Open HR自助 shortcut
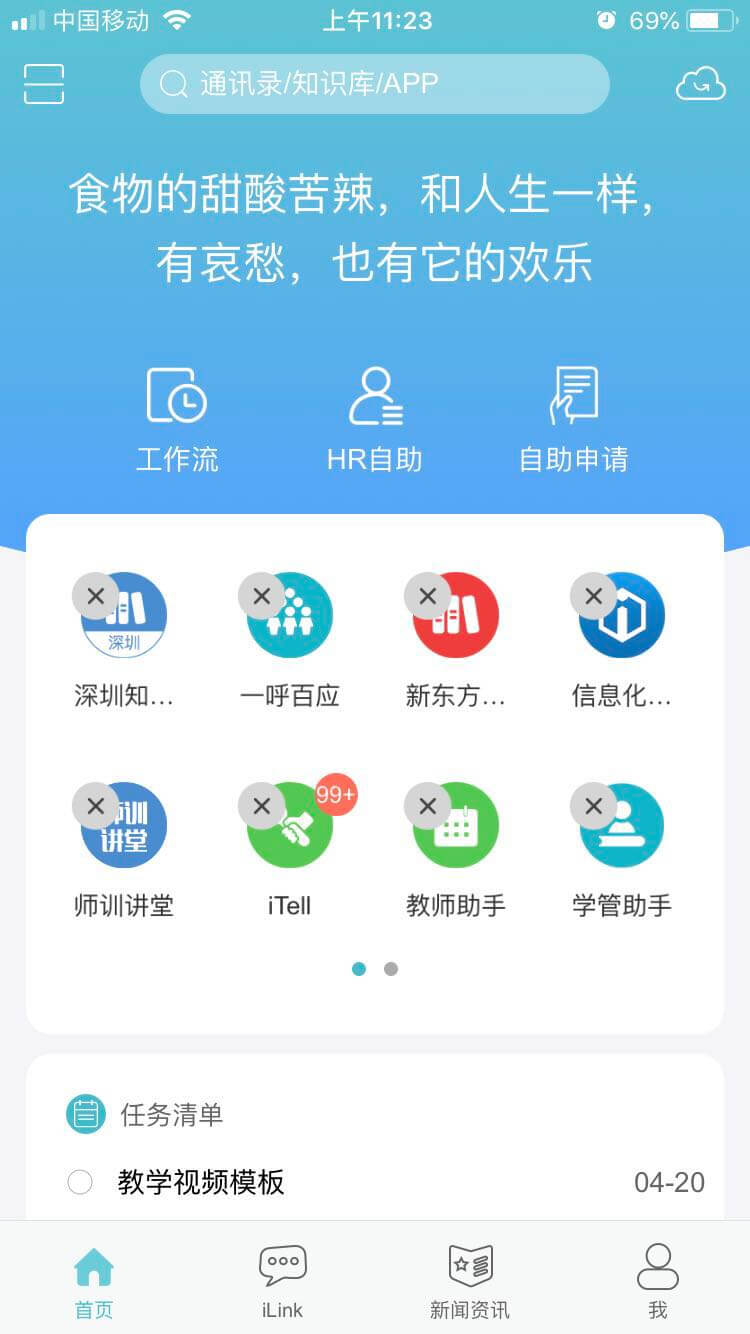Image resolution: width=750 pixels, height=1334 pixels. pyautogui.click(x=375, y=419)
